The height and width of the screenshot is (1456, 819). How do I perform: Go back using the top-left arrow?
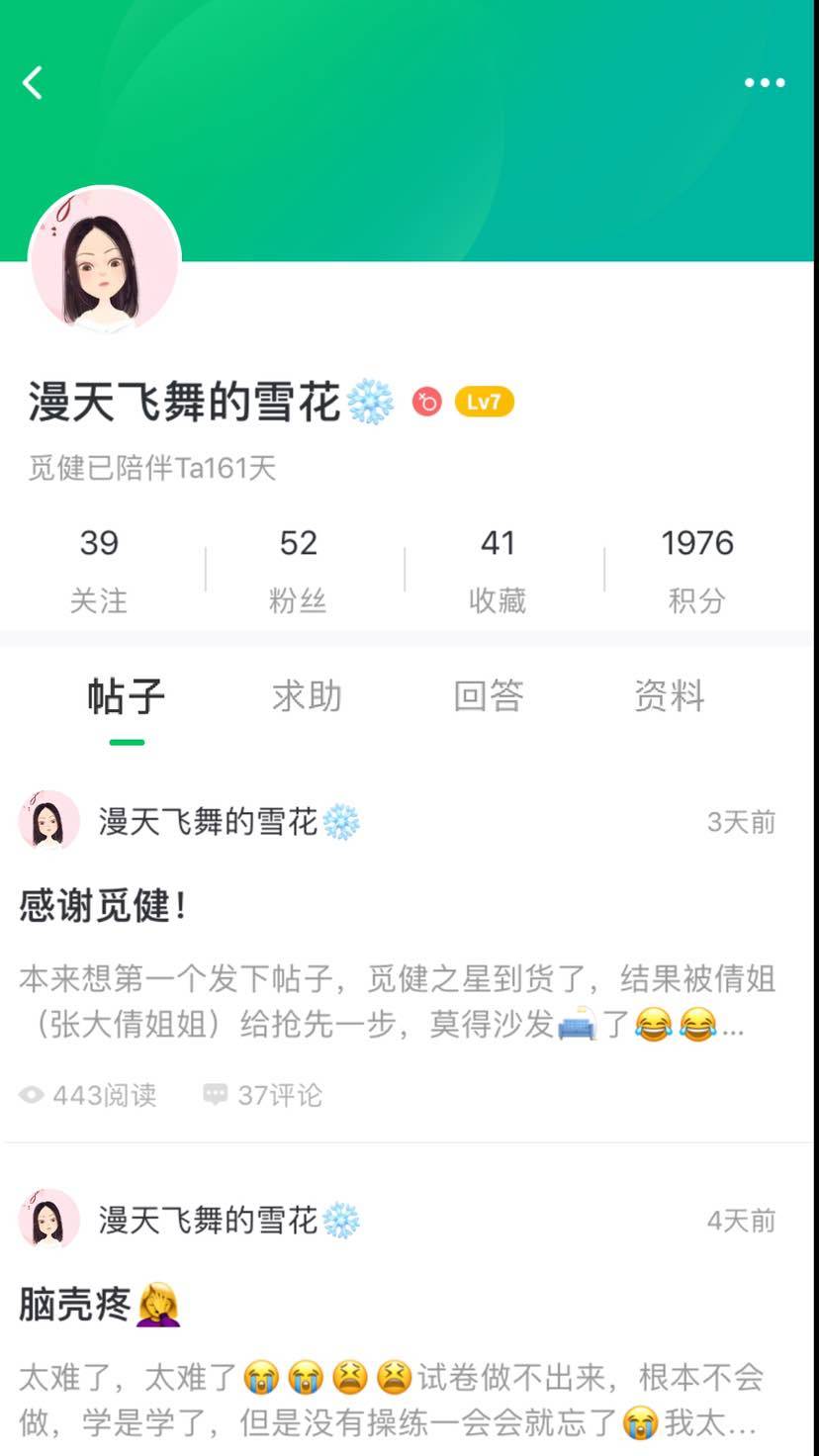pyautogui.click(x=33, y=83)
